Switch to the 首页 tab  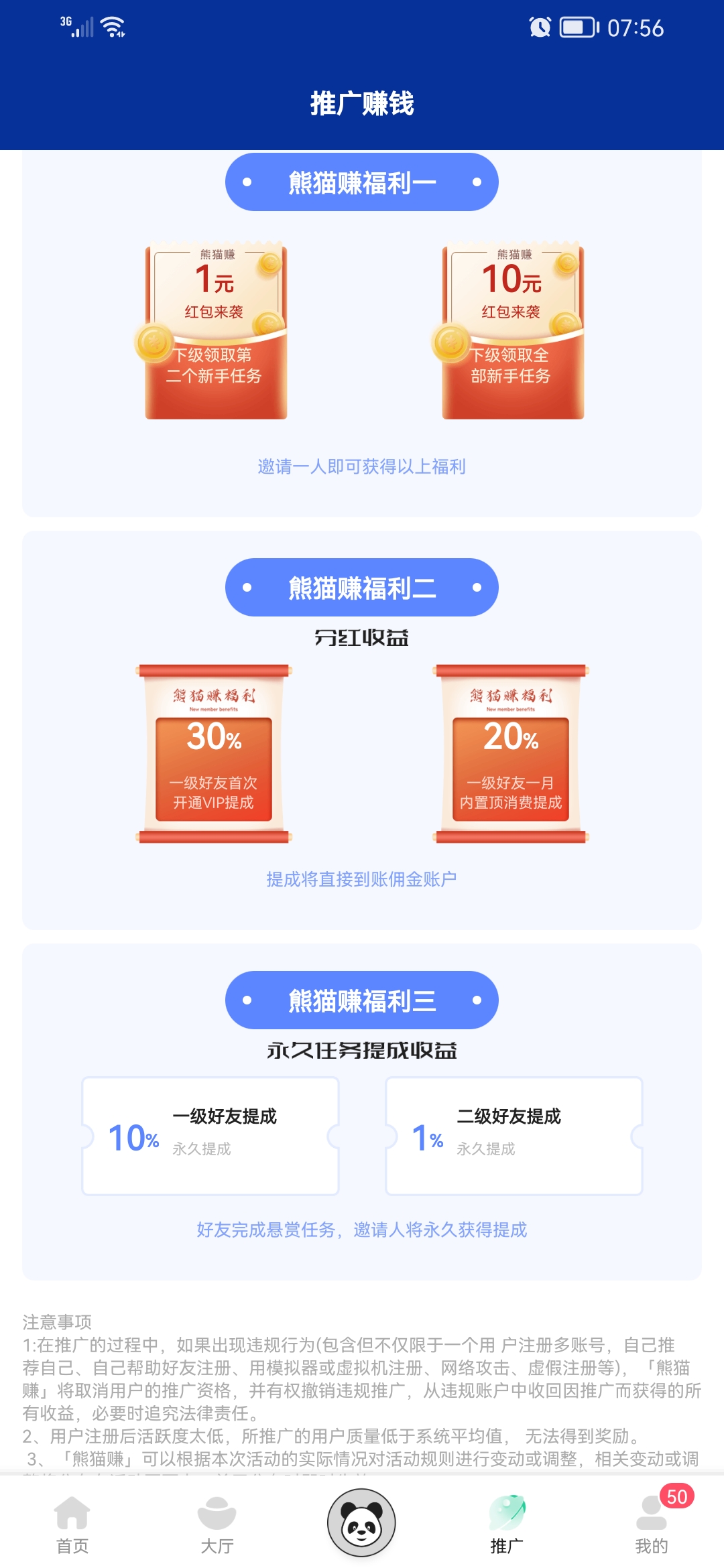click(x=72, y=1524)
